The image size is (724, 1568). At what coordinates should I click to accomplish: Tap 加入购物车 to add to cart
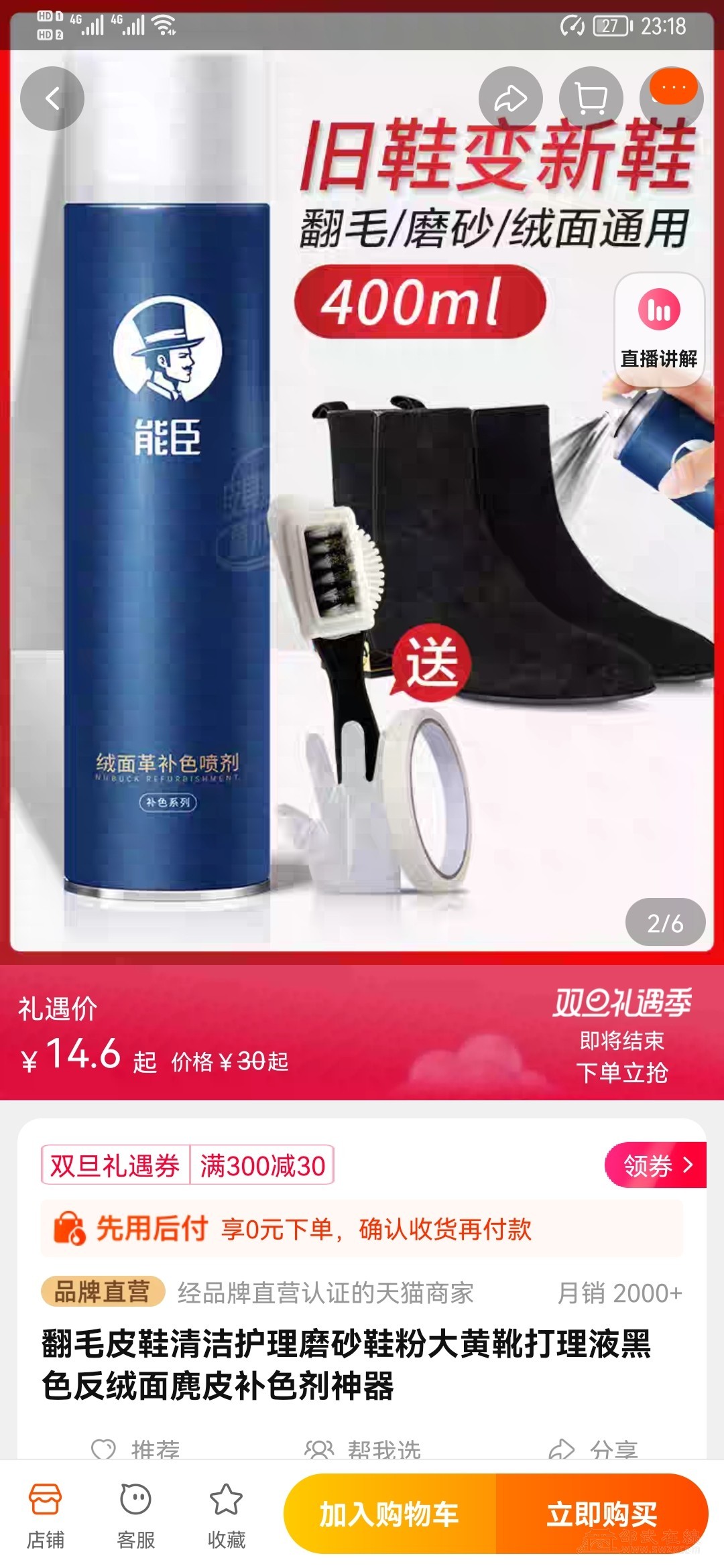point(389,1514)
